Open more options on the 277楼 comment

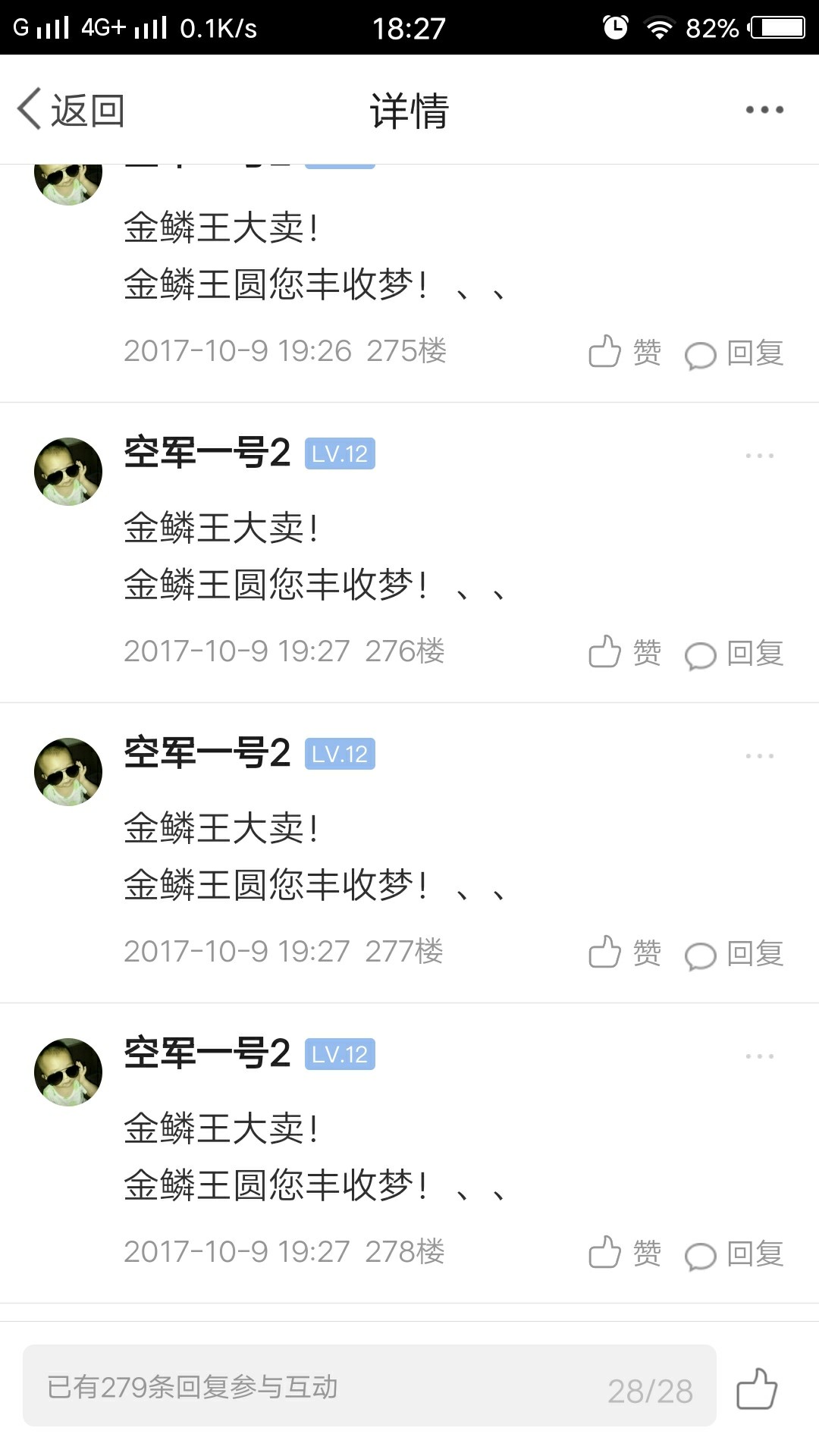[759, 756]
